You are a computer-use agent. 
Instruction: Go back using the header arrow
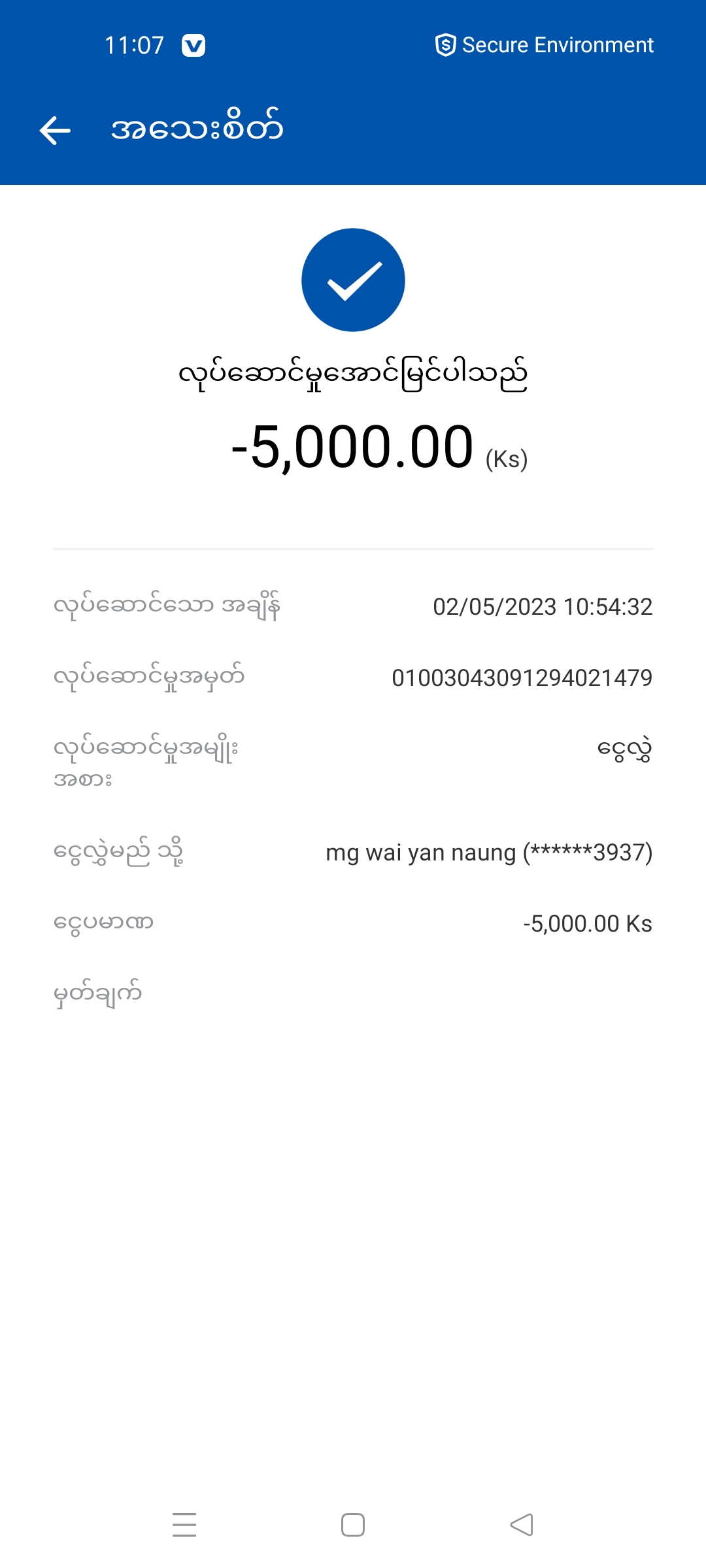click(55, 130)
